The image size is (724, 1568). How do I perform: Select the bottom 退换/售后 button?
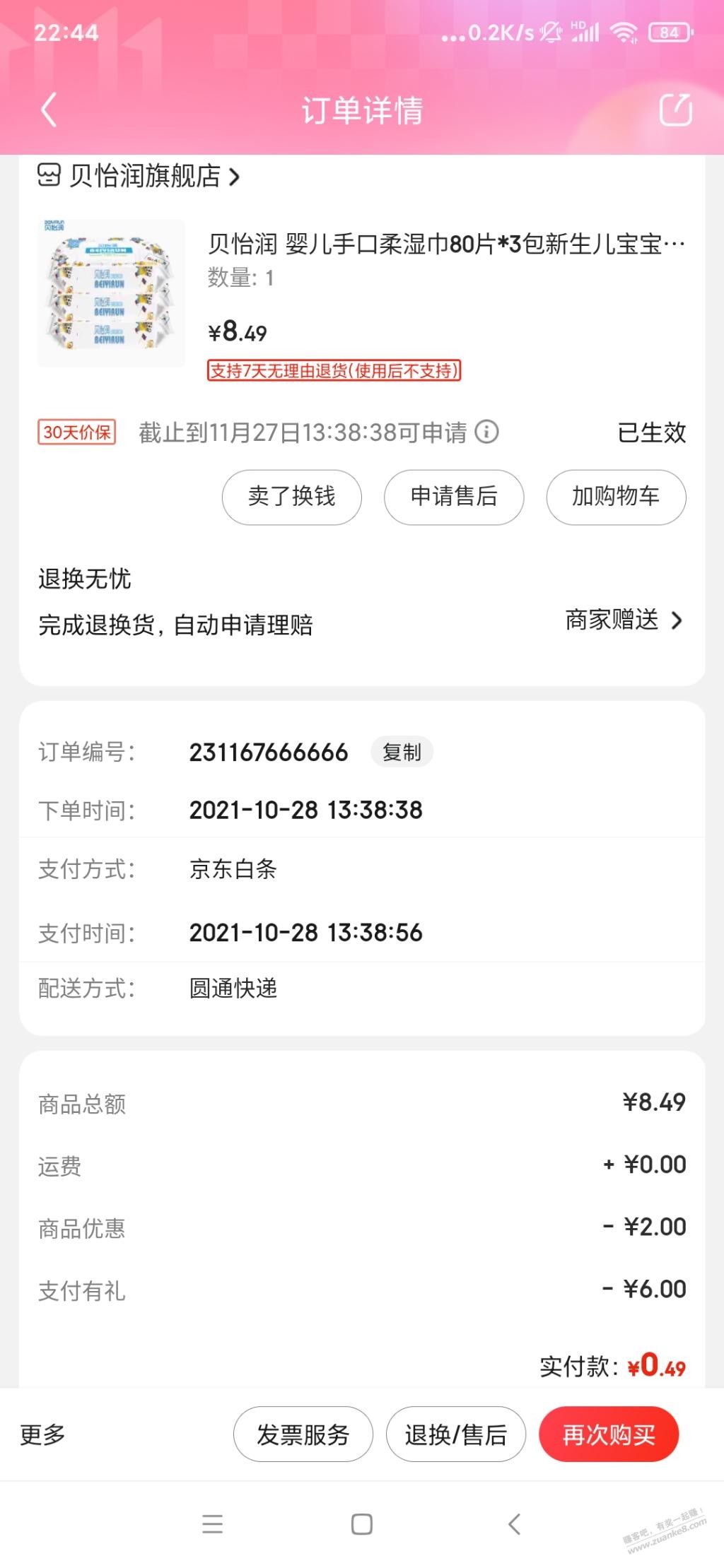coord(455,1434)
